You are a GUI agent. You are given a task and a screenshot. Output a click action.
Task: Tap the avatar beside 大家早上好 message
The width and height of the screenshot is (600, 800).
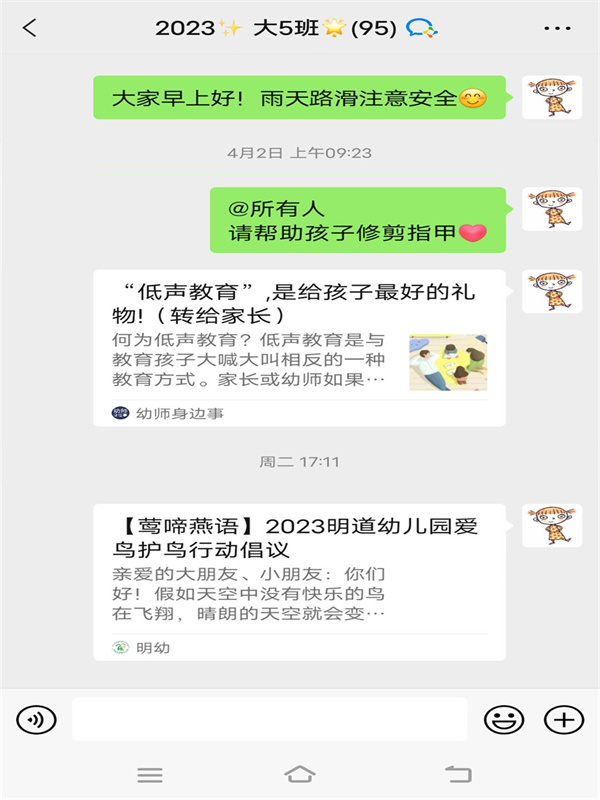click(x=552, y=97)
